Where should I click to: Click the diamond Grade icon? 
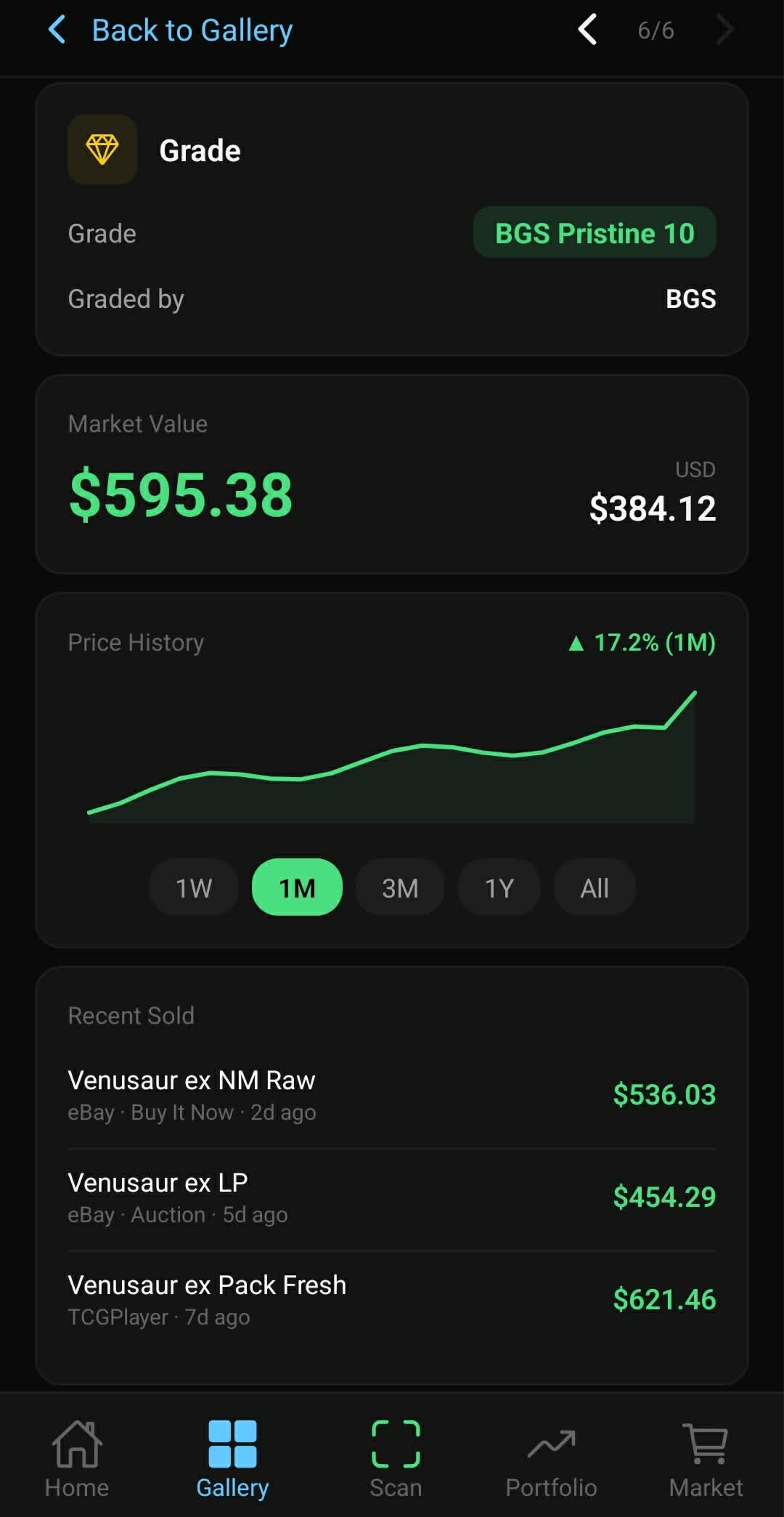(102, 149)
